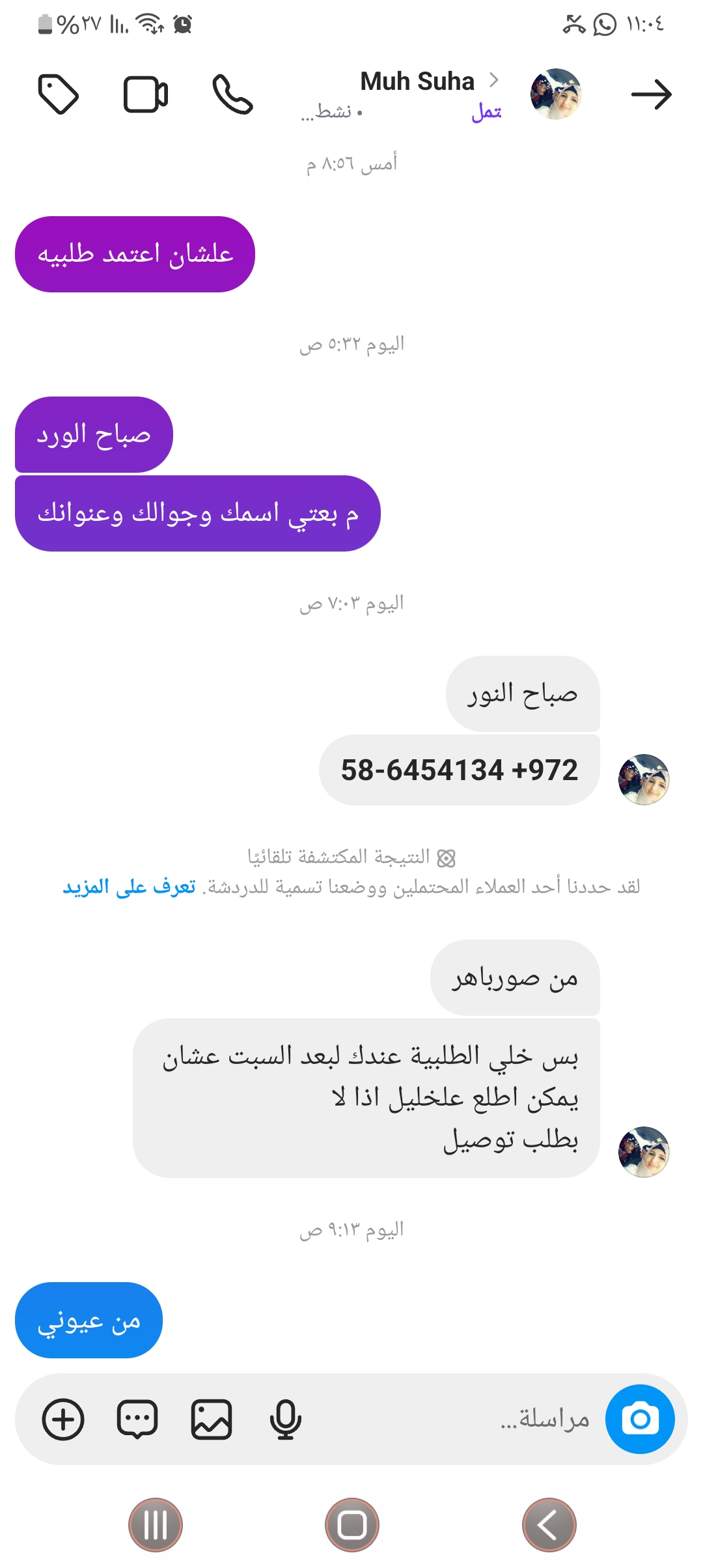Screen dimensions: 703x1568
Task: Go back using system navigation button
Action: click(x=549, y=1525)
